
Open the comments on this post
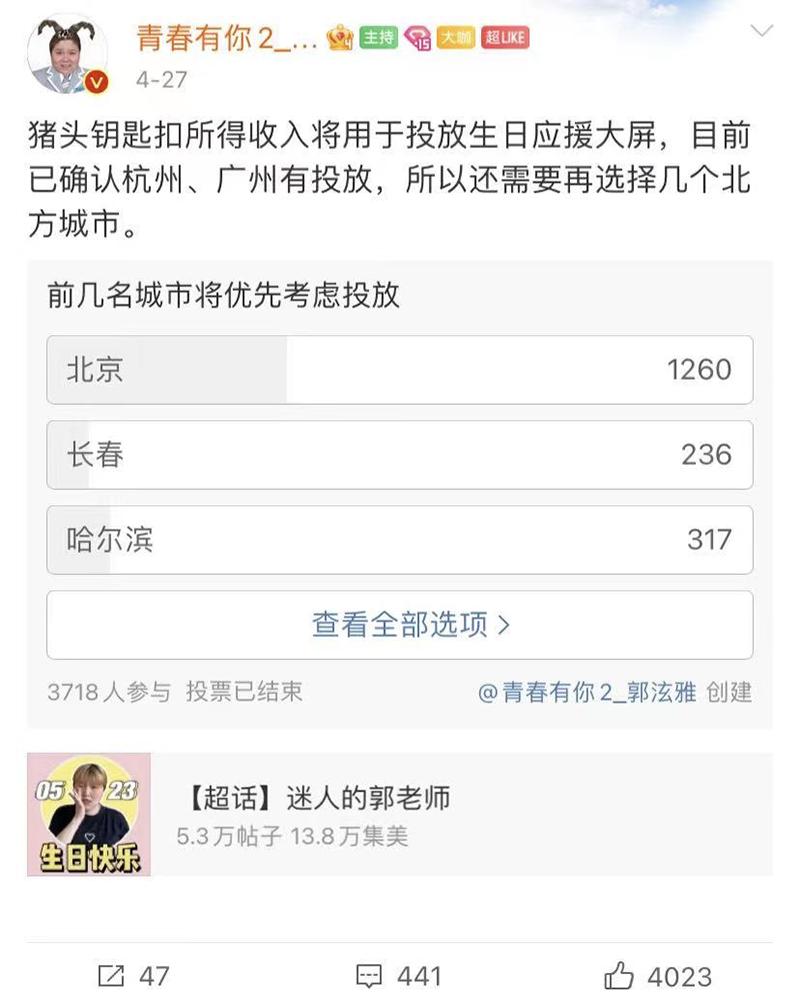tap(398, 975)
